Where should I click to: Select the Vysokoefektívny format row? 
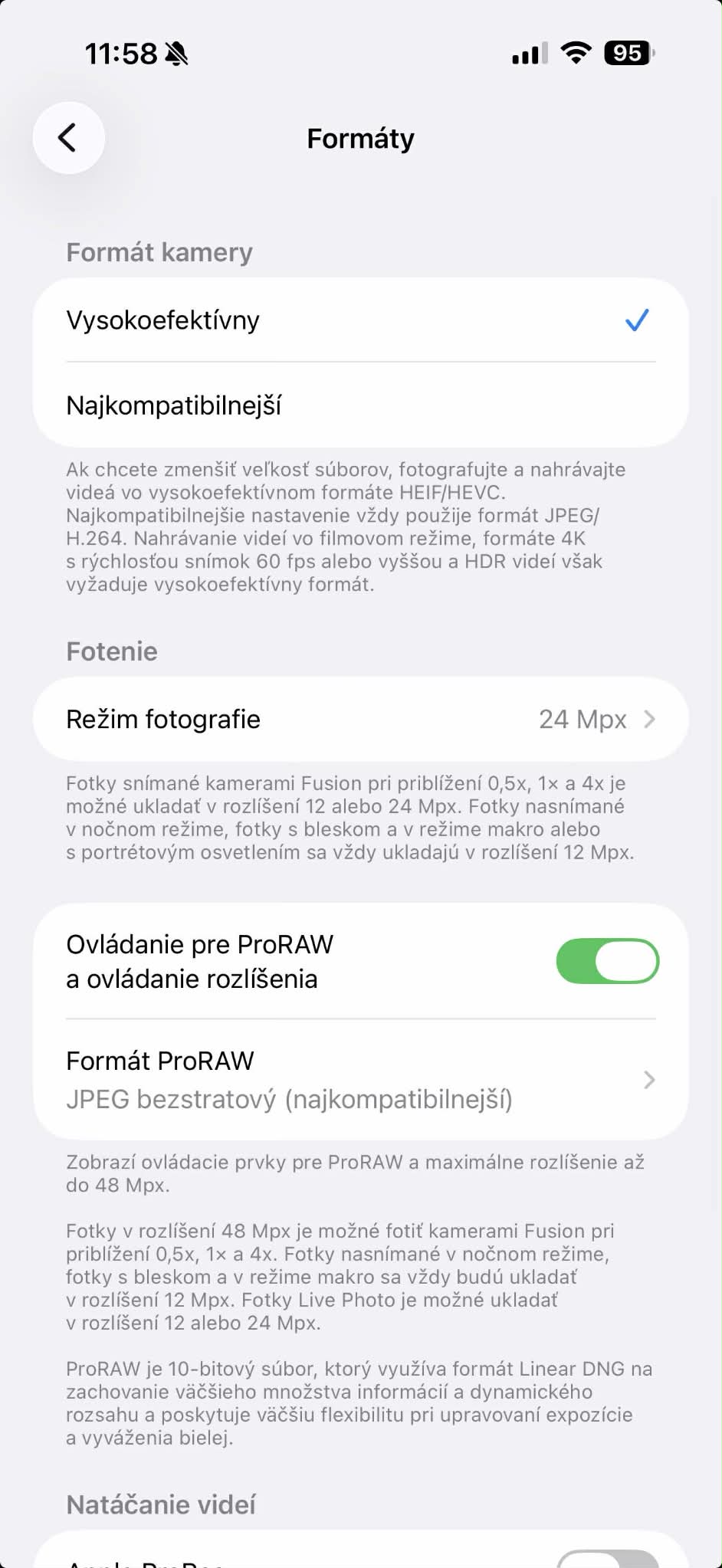[x=307, y=321]
